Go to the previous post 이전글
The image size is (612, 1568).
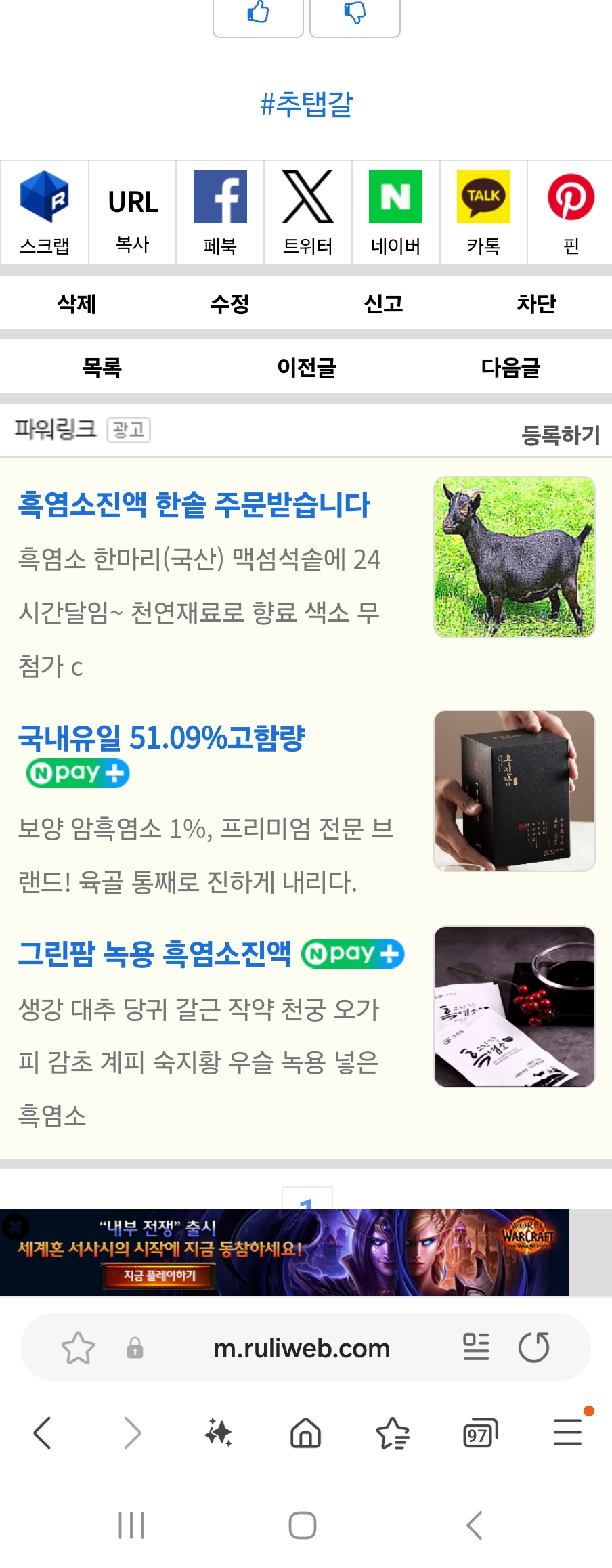(x=306, y=368)
